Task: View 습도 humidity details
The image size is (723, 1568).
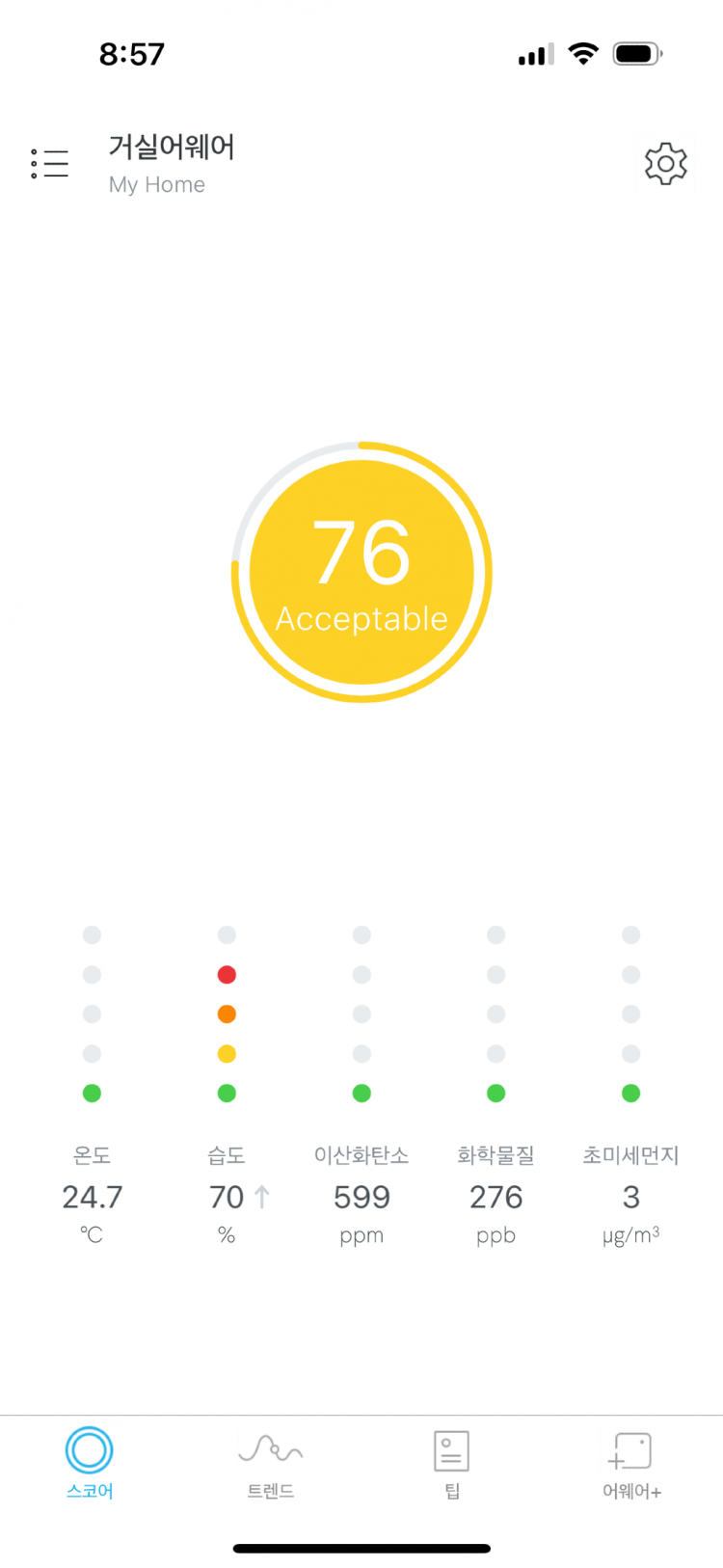Action: 227,1196
